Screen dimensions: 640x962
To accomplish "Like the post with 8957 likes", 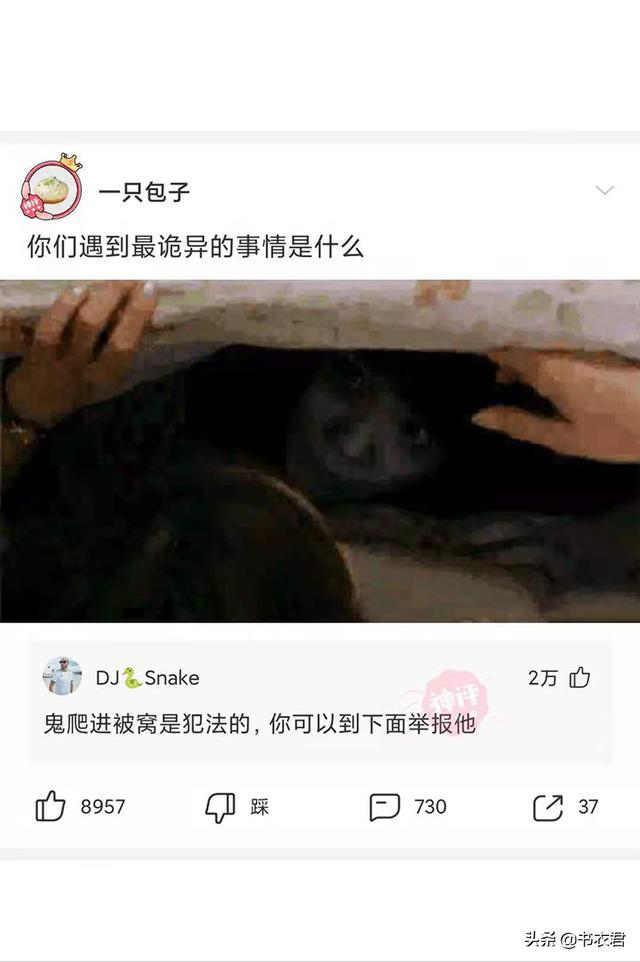I will point(51,806).
